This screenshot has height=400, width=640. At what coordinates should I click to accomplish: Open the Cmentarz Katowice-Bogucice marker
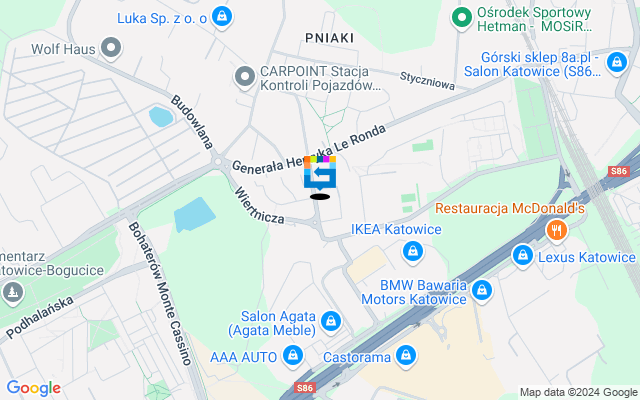click(13, 293)
